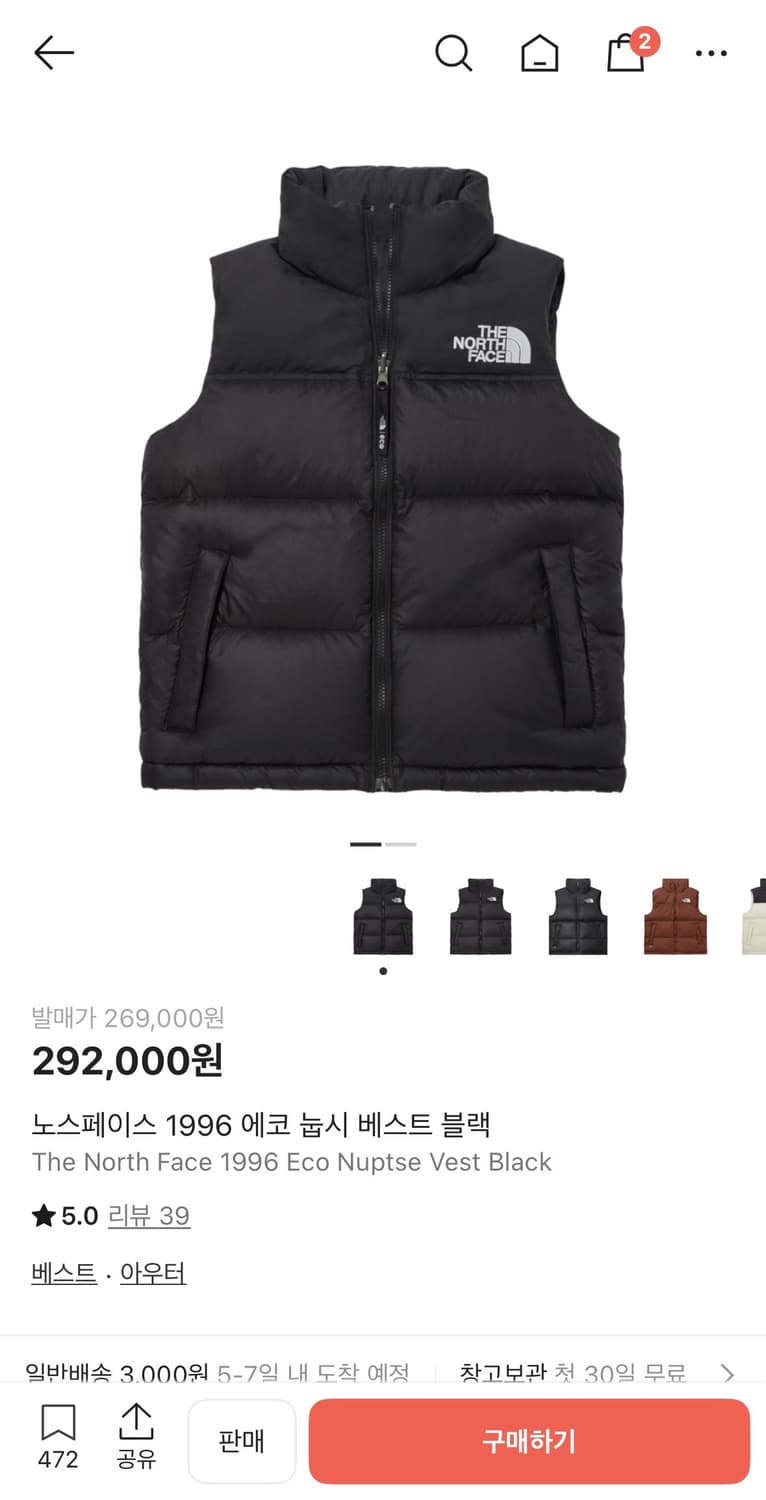
Task: Tap the 구매하기 purchase button
Action: (528, 1440)
